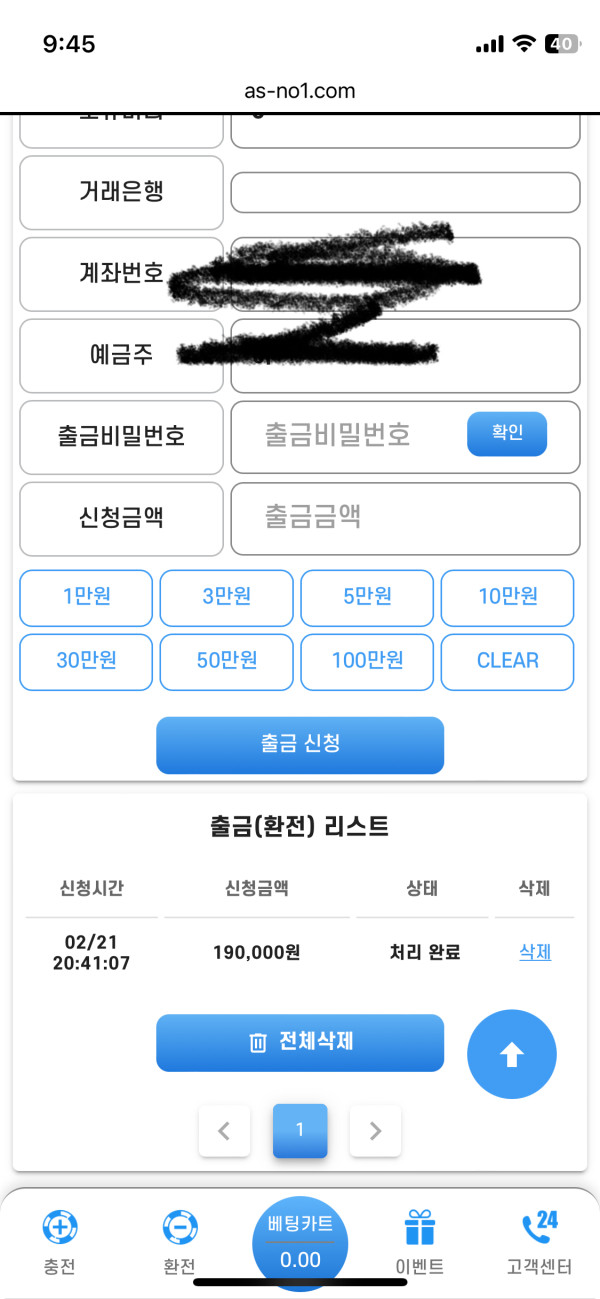This screenshot has width=600, height=1299.
Task: Select the 100만원 amount button
Action: click(x=367, y=661)
